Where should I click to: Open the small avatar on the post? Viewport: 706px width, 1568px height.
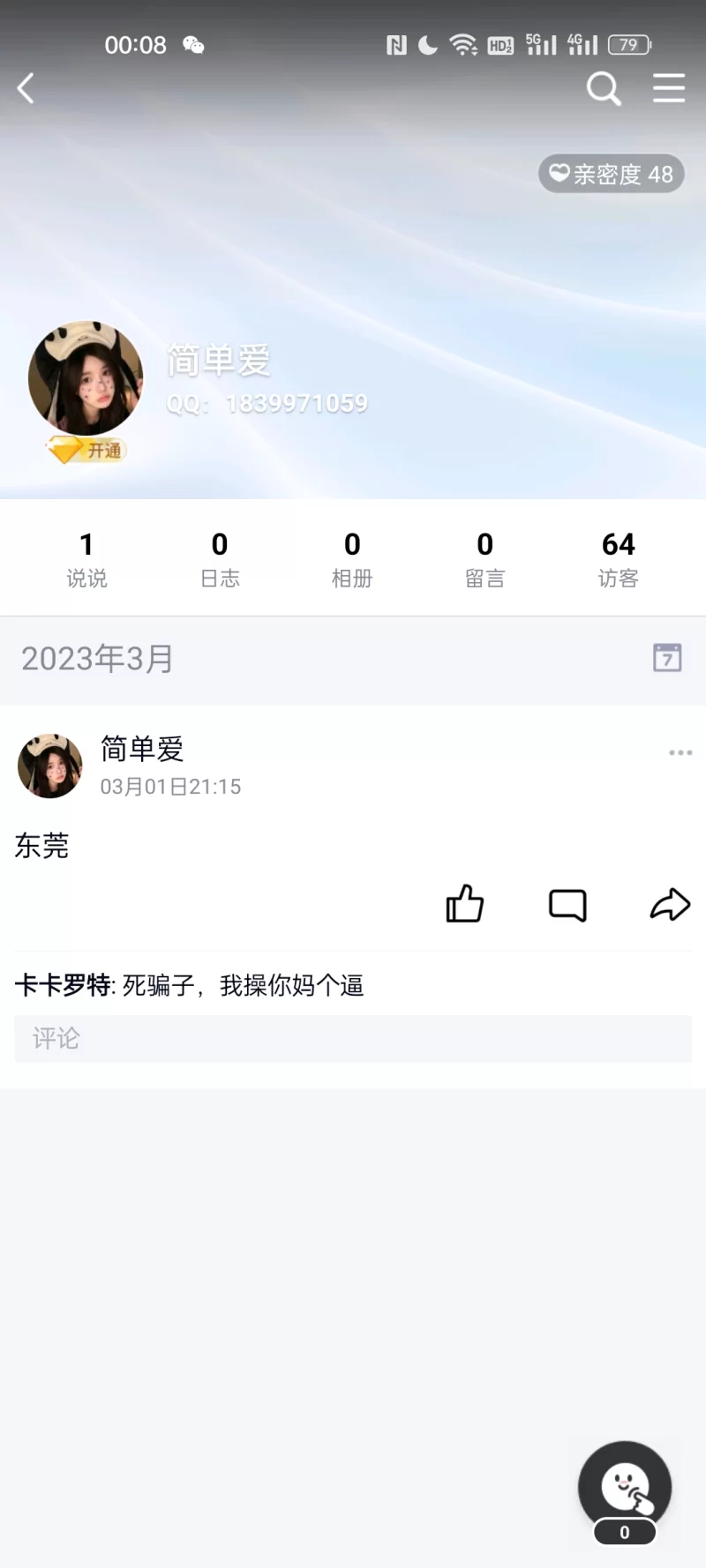point(50,765)
